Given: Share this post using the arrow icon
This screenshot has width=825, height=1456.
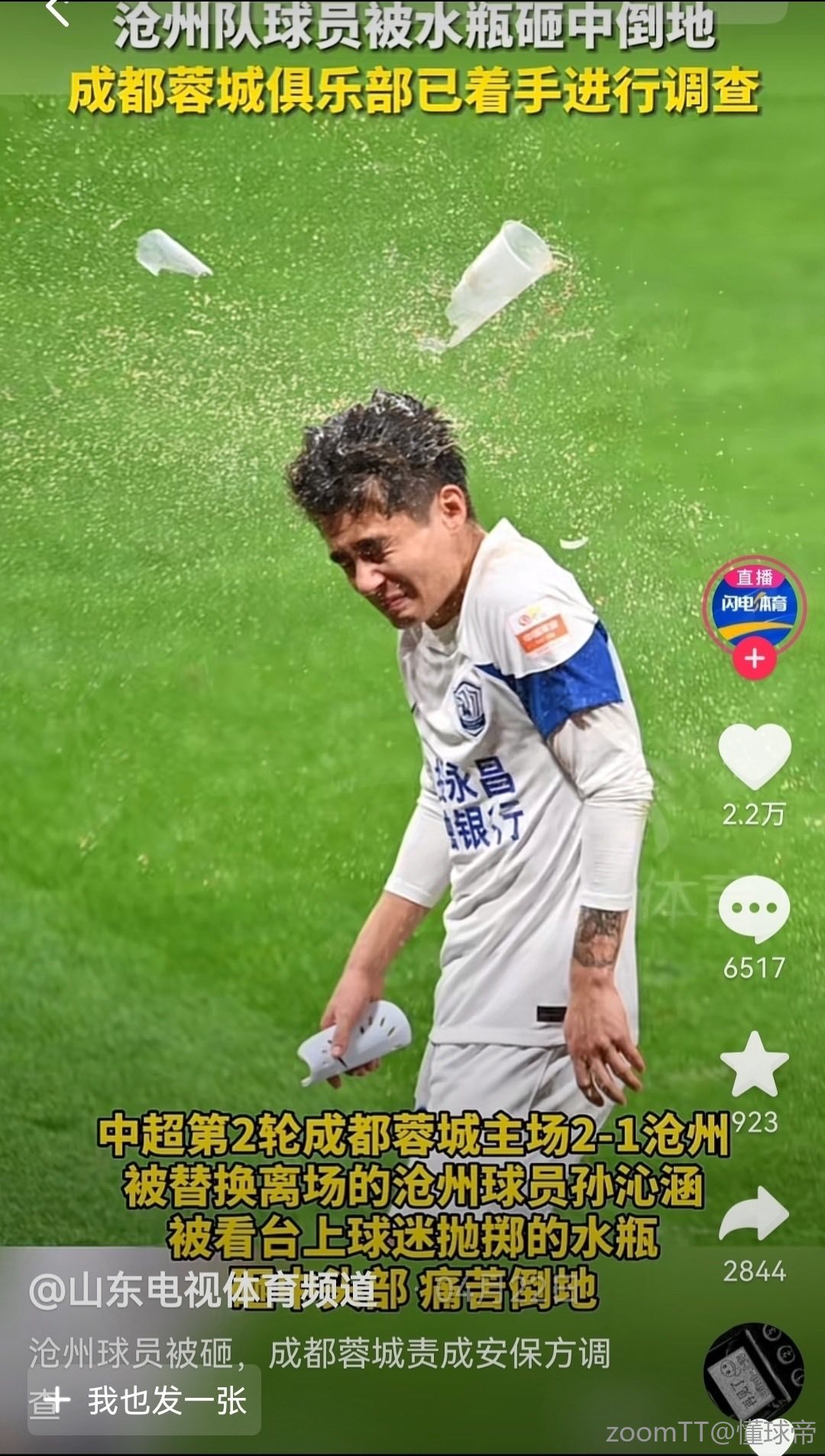Looking at the screenshot, I should 754,1215.
